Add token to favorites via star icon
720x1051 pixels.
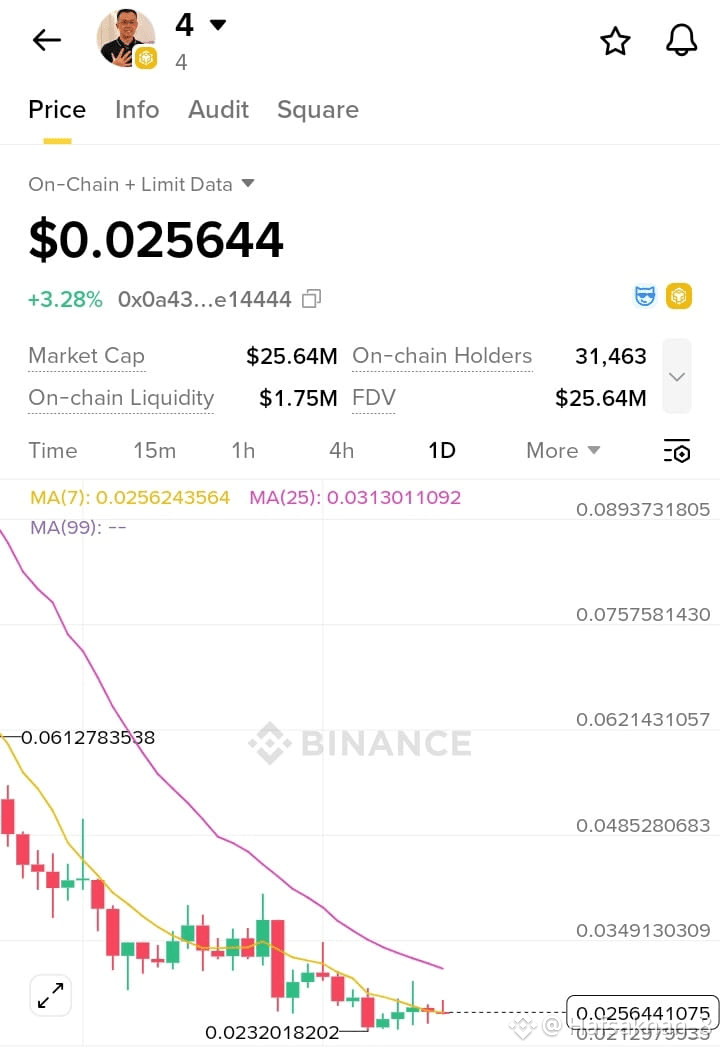tap(615, 41)
